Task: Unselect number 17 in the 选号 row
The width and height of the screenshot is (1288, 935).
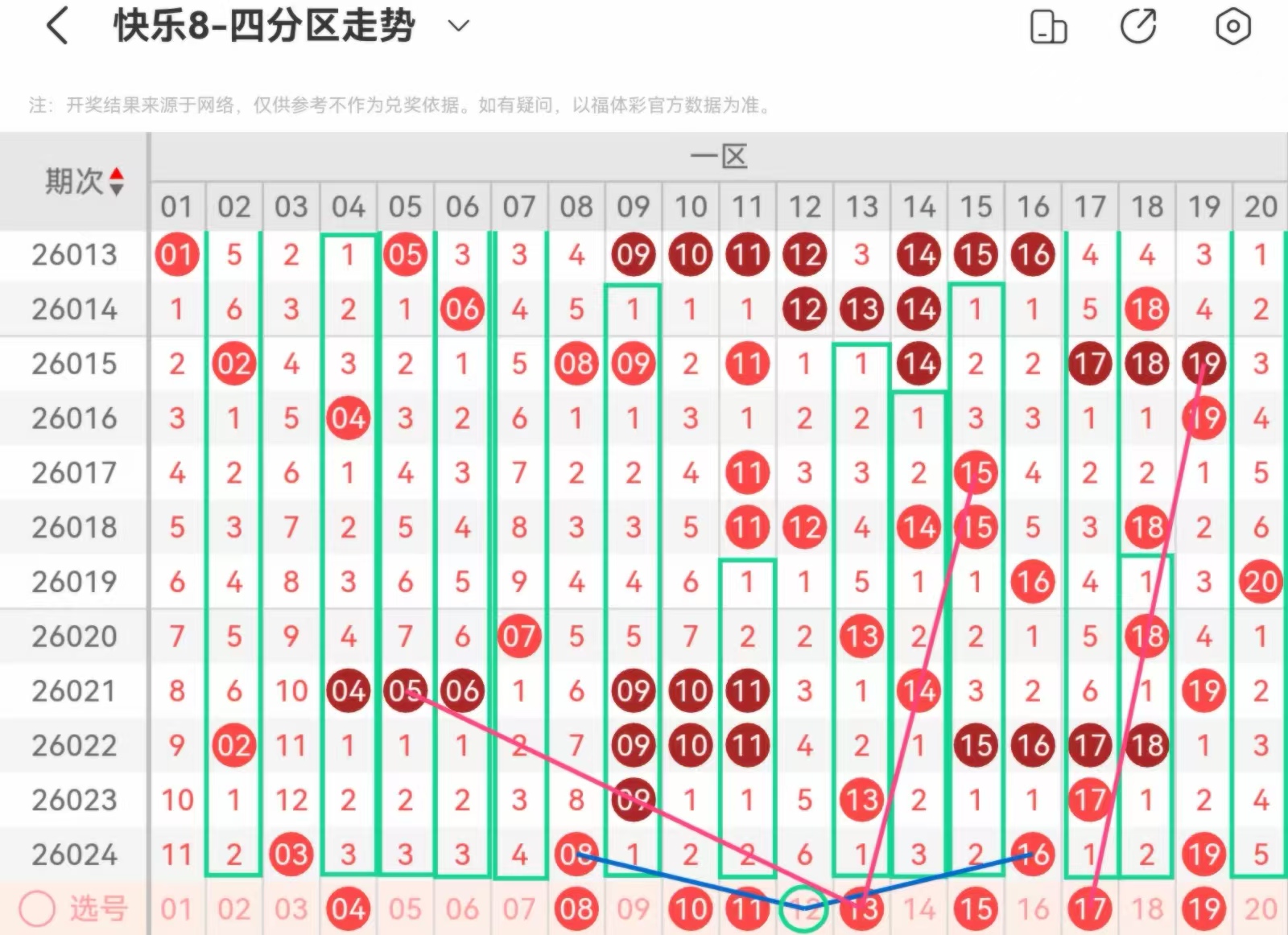Action: [1090, 909]
